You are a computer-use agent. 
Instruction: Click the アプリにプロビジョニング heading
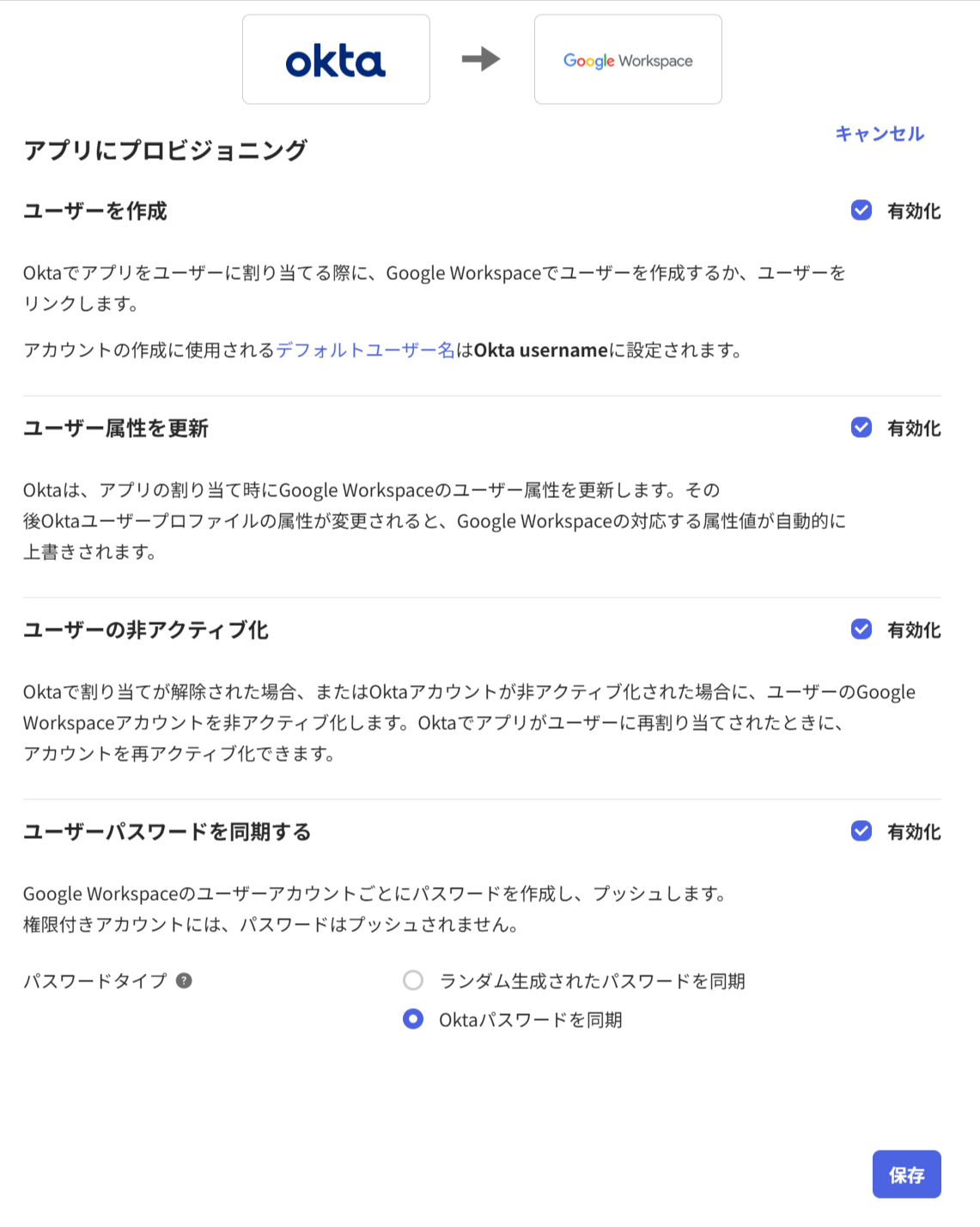[167, 147]
